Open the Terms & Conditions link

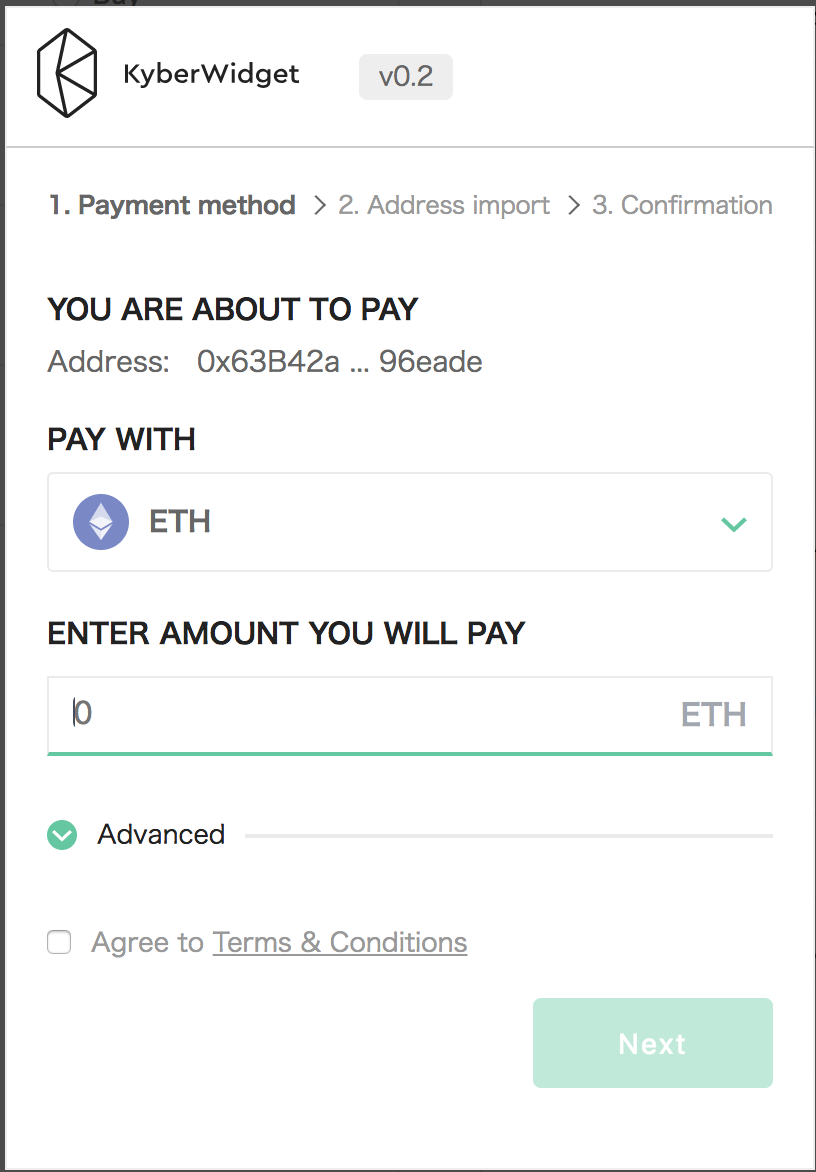339,942
